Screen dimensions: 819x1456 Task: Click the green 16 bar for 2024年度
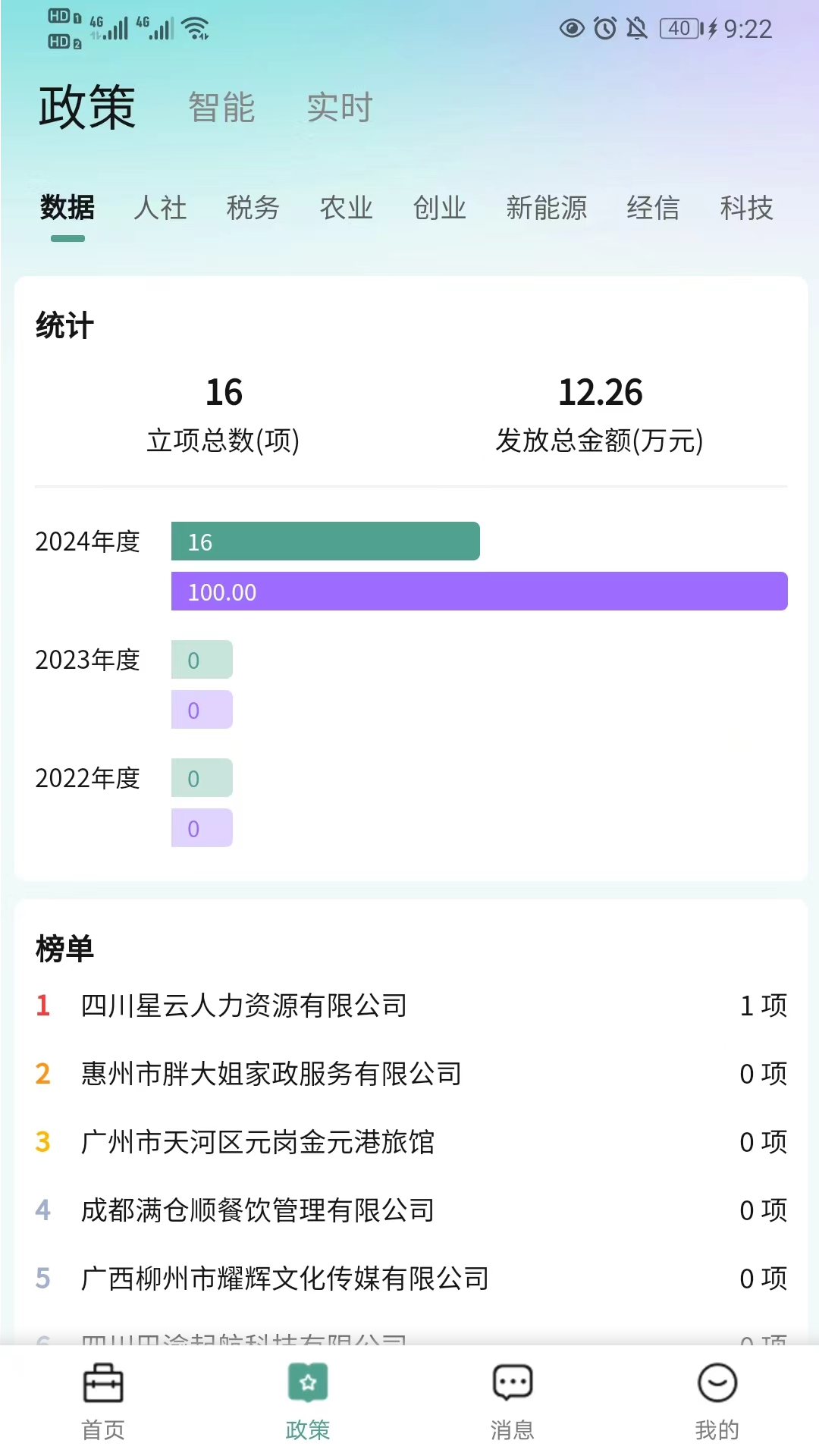pyautogui.click(x=325, y=541)
